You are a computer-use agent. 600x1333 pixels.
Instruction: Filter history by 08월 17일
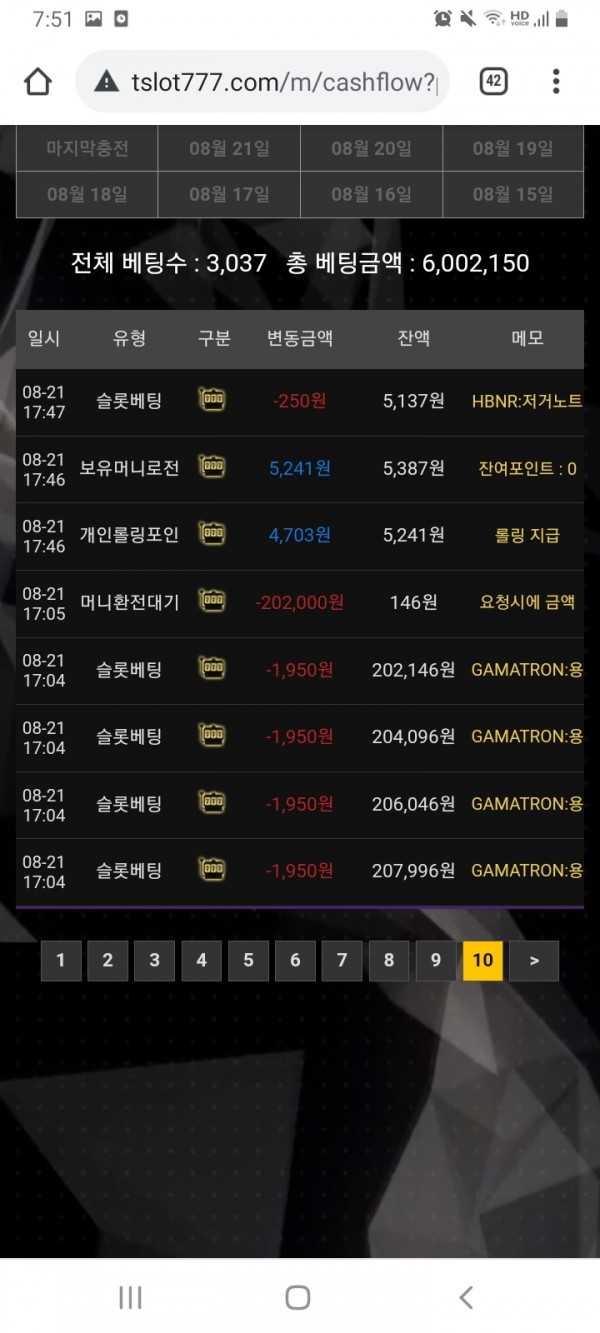[x=229, y=194]
